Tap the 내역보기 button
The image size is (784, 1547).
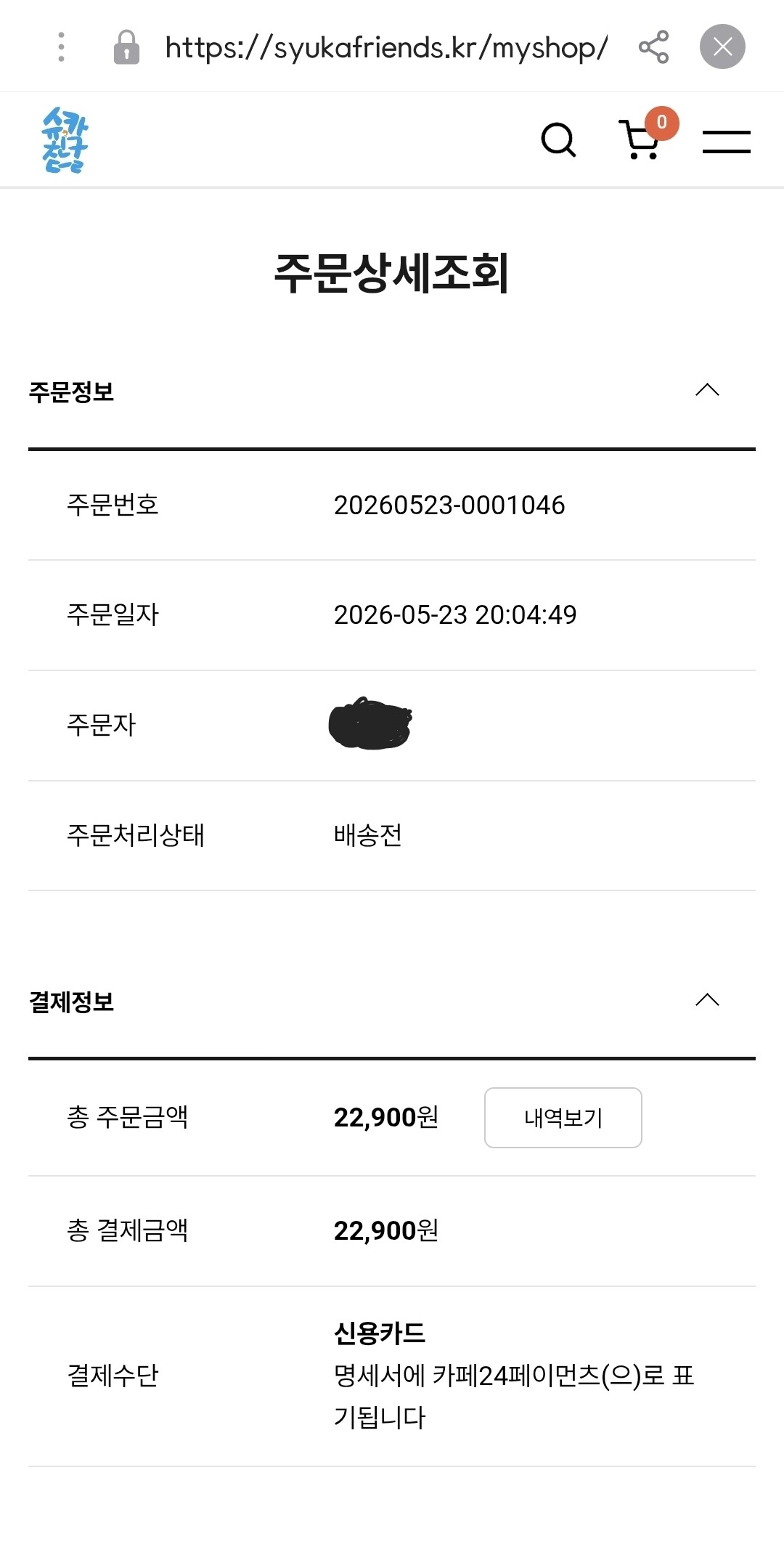pyautogui.click(x=563, y=1118)
